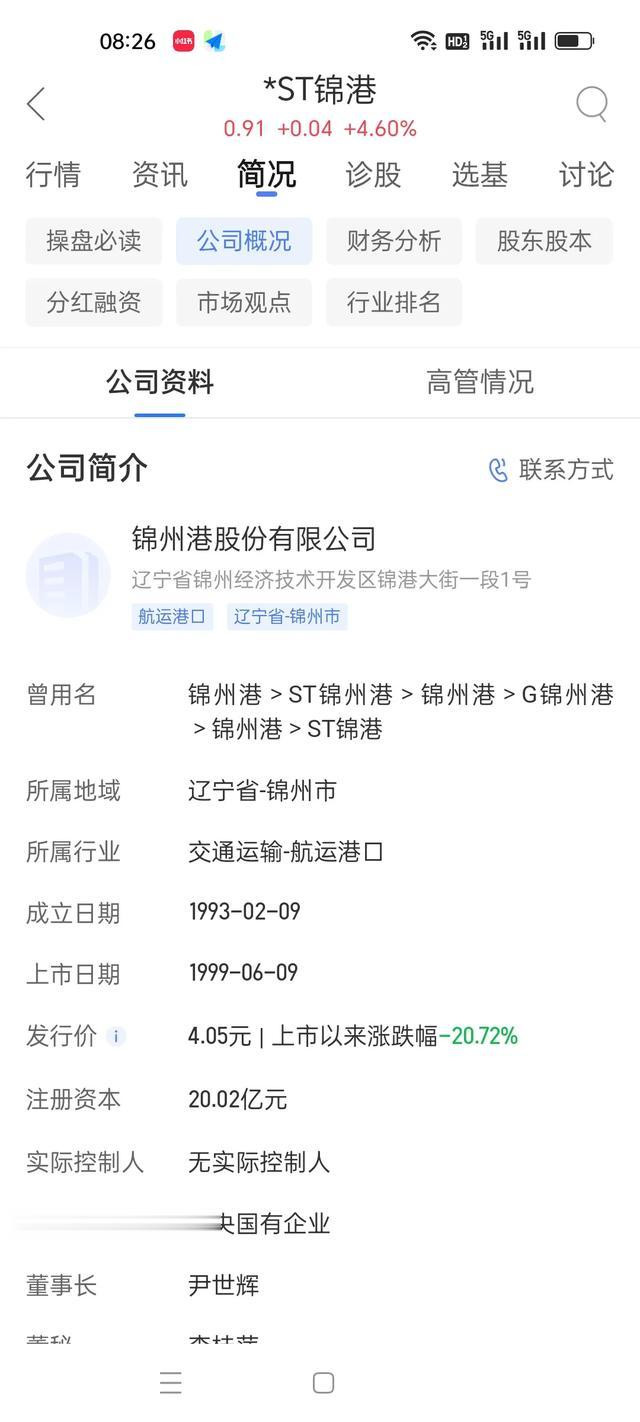Open the 股东股本 chip
Image resolution: width=640 pixels, height=1422 pixels.
pyautogui.click(x=544, y=241)
